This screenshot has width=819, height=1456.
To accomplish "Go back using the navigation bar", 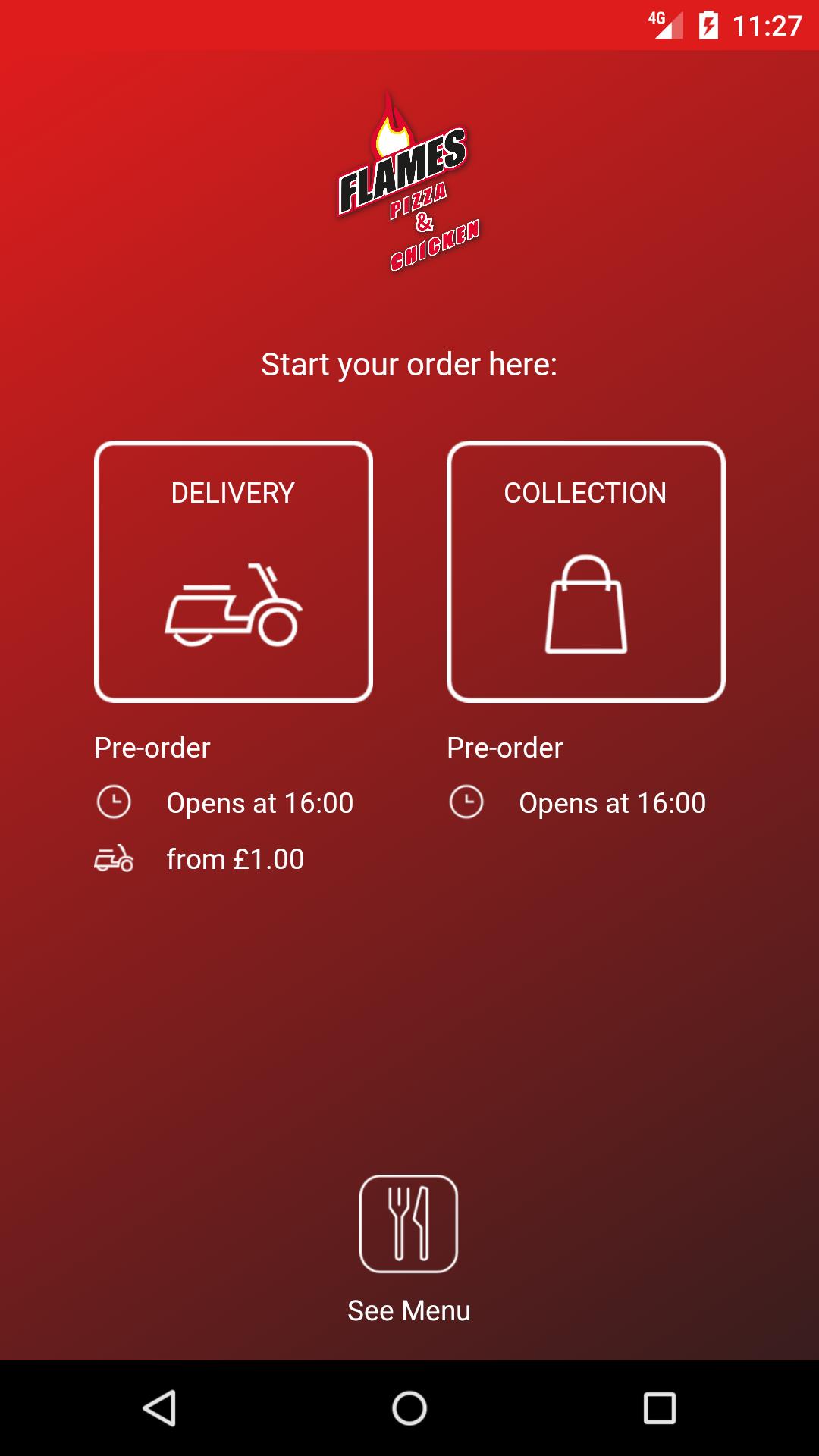I will [x=159, y=1408].
